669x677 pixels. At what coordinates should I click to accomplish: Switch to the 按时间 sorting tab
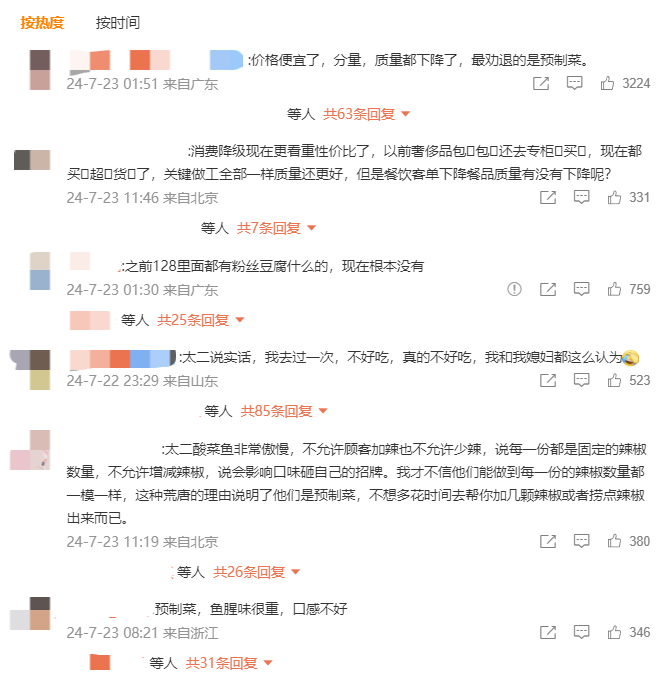pyautogui.click(x=118, y=22)
